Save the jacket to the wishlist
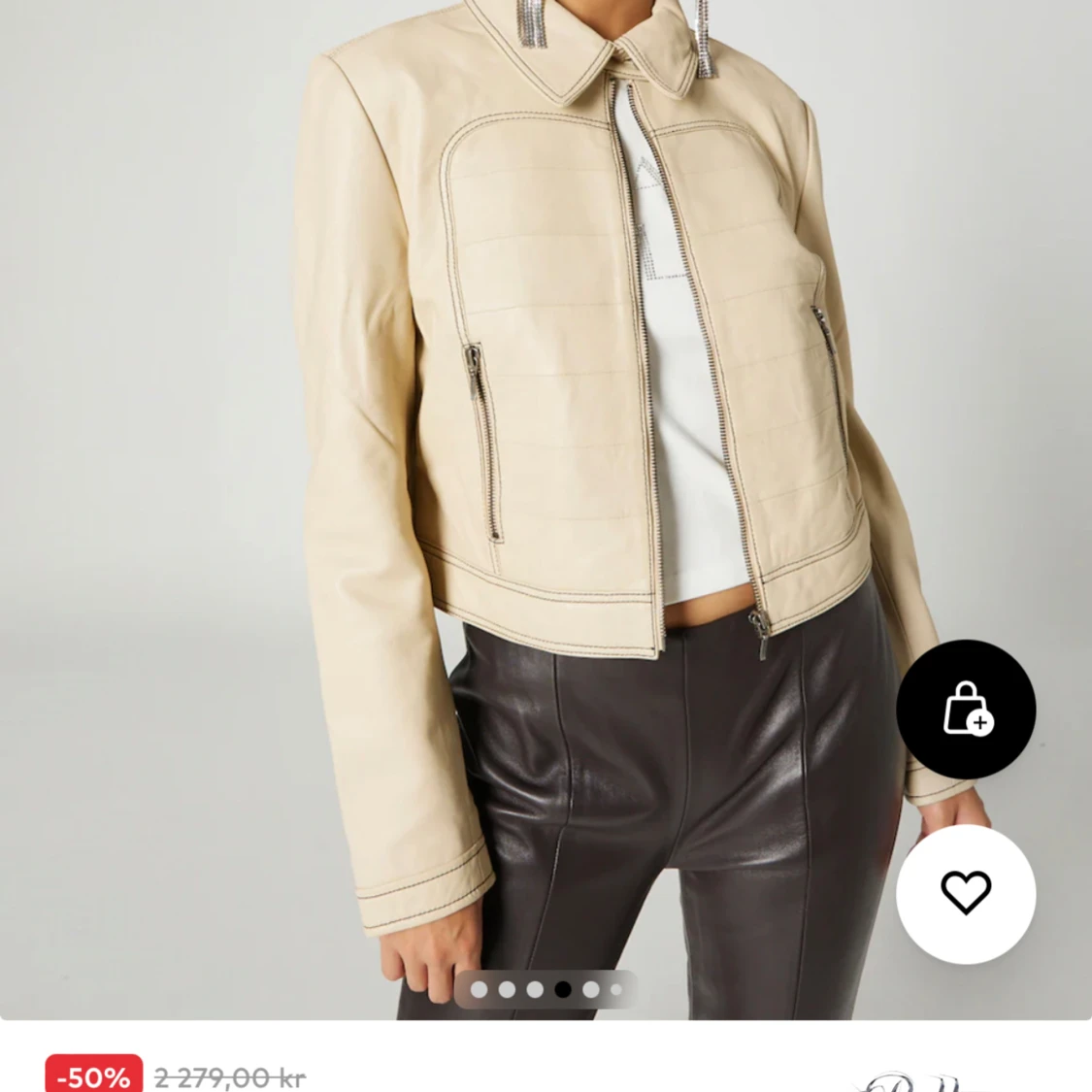The image size is (1092, 1092). [x=966, y=893]
